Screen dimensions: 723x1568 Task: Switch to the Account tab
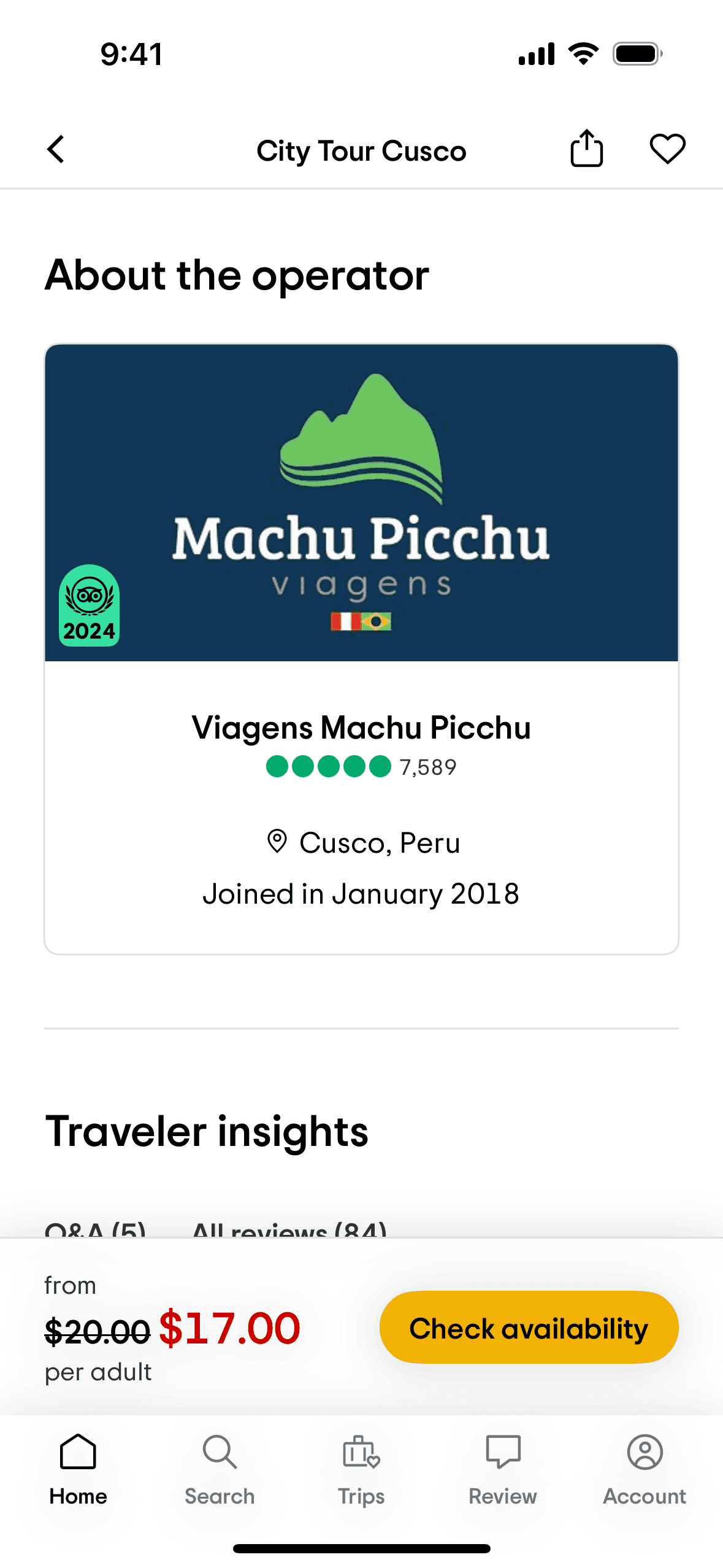645,1469
